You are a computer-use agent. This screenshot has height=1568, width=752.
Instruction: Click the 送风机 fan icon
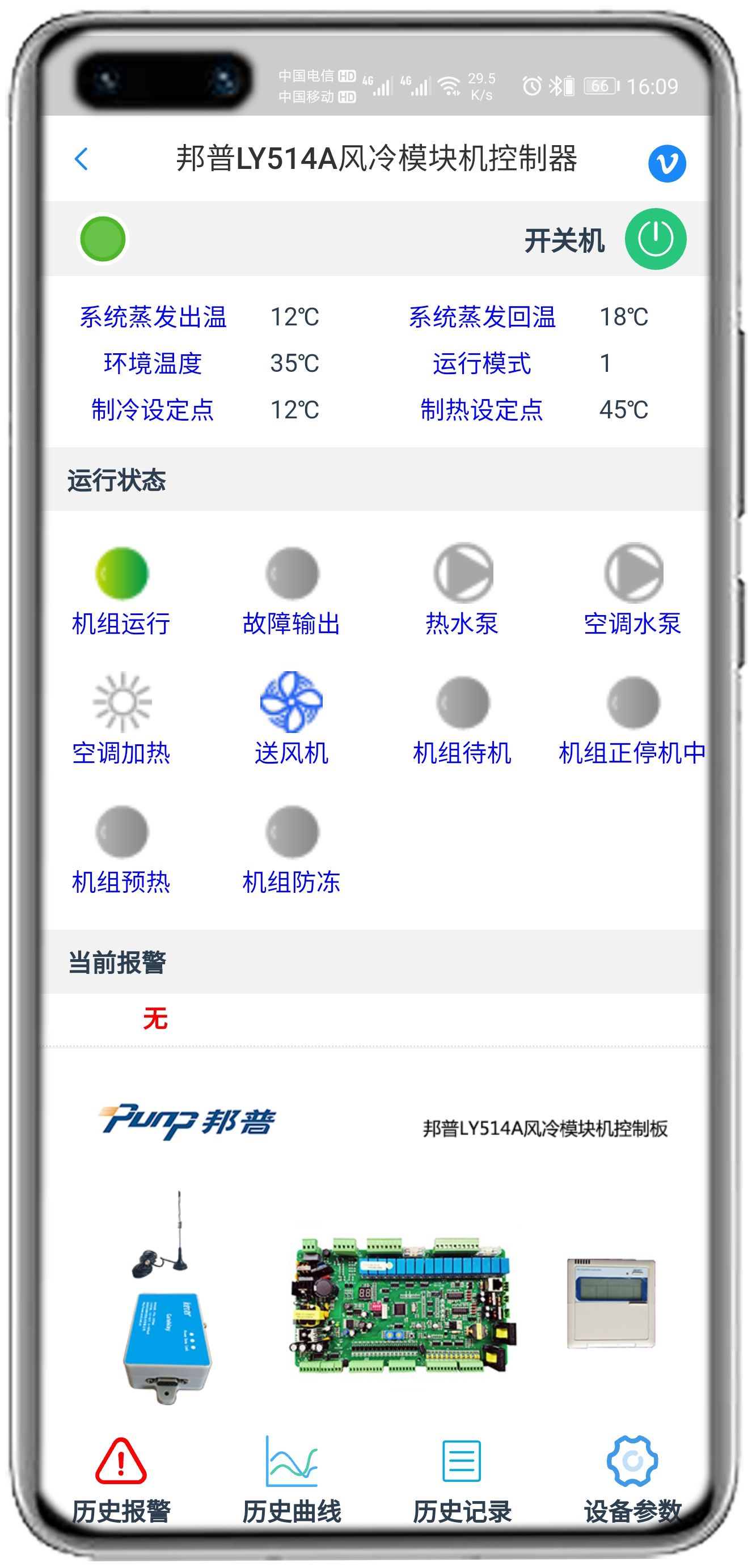click(x=291, y=701)
